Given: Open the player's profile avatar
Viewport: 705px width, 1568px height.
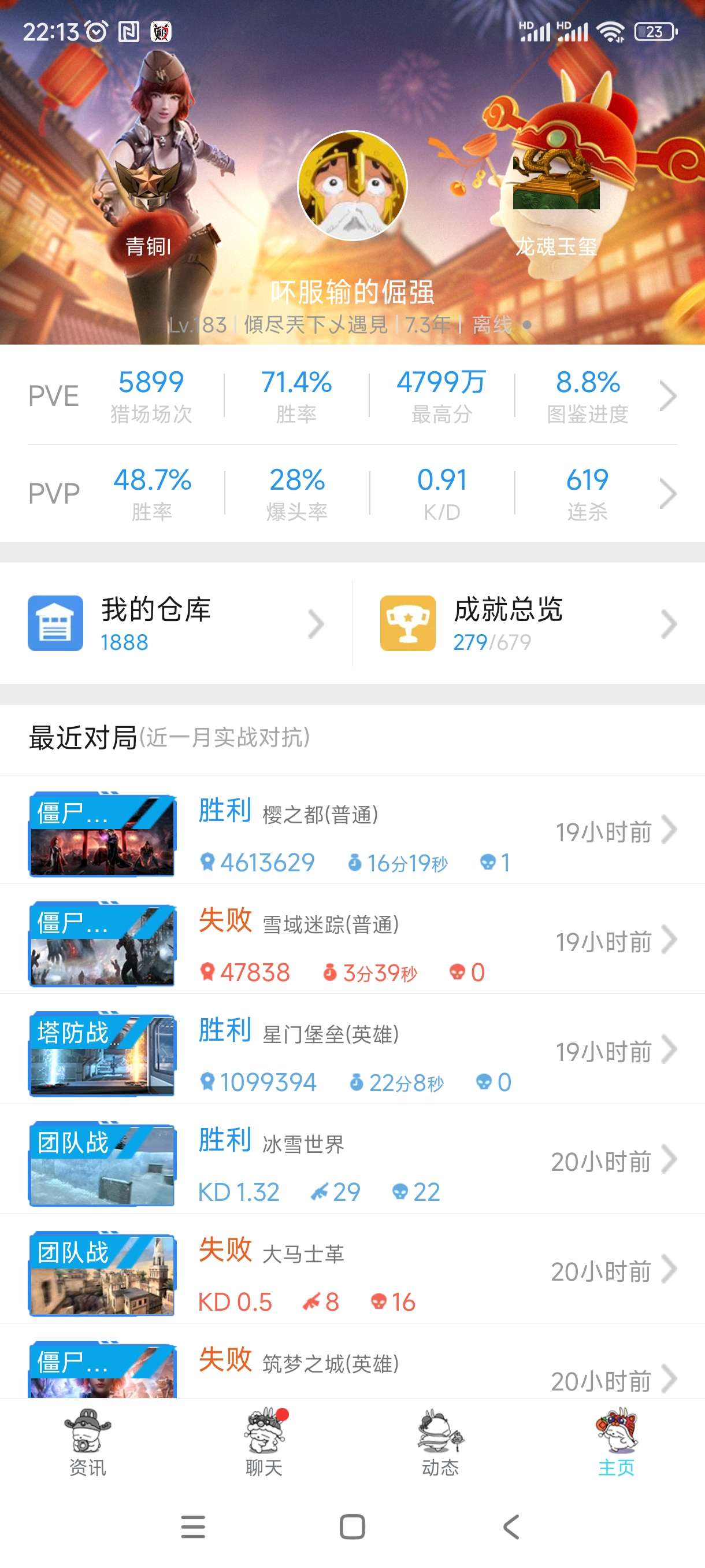Looking at the screenshot, I should pyautogui.click(x=352, y=186).
